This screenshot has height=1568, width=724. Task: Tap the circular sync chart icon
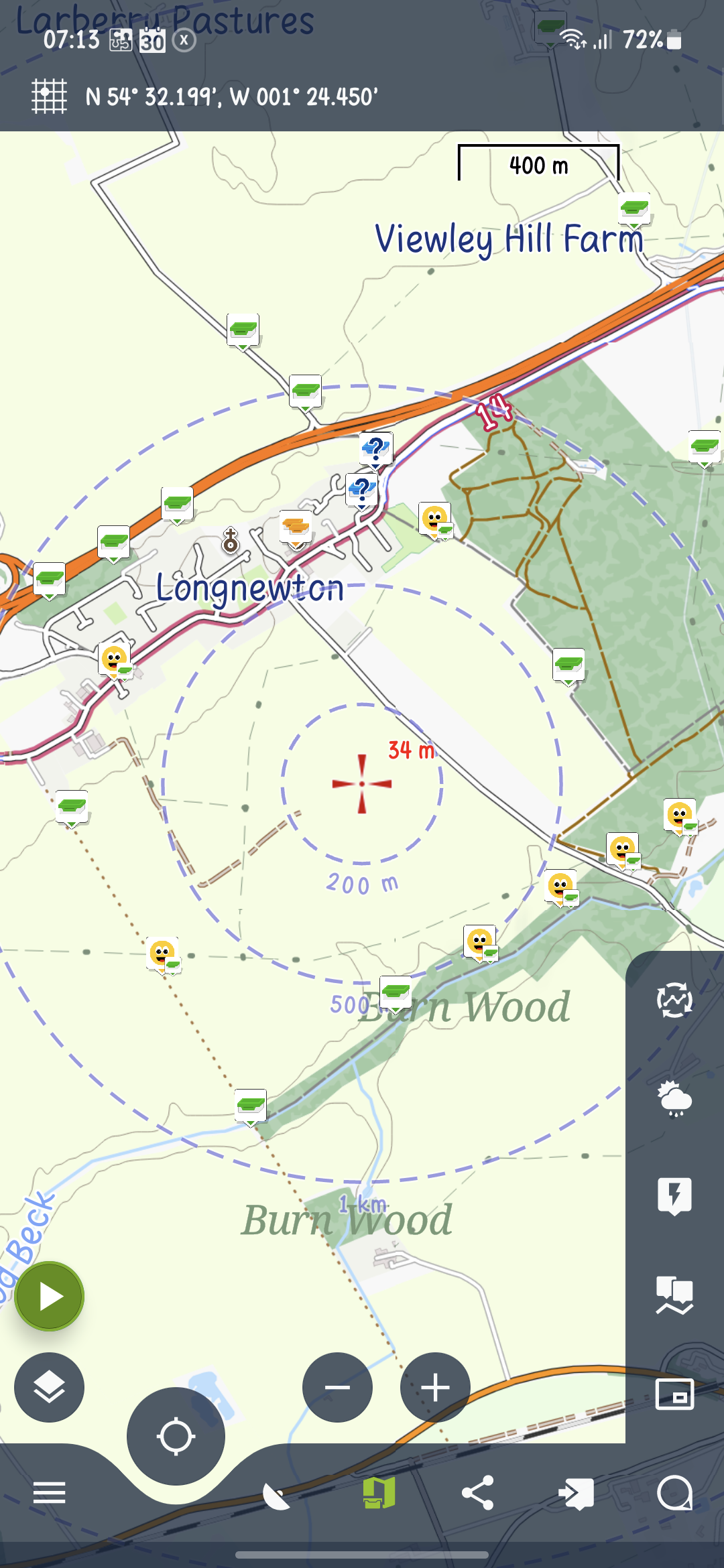pos(674,1000)
